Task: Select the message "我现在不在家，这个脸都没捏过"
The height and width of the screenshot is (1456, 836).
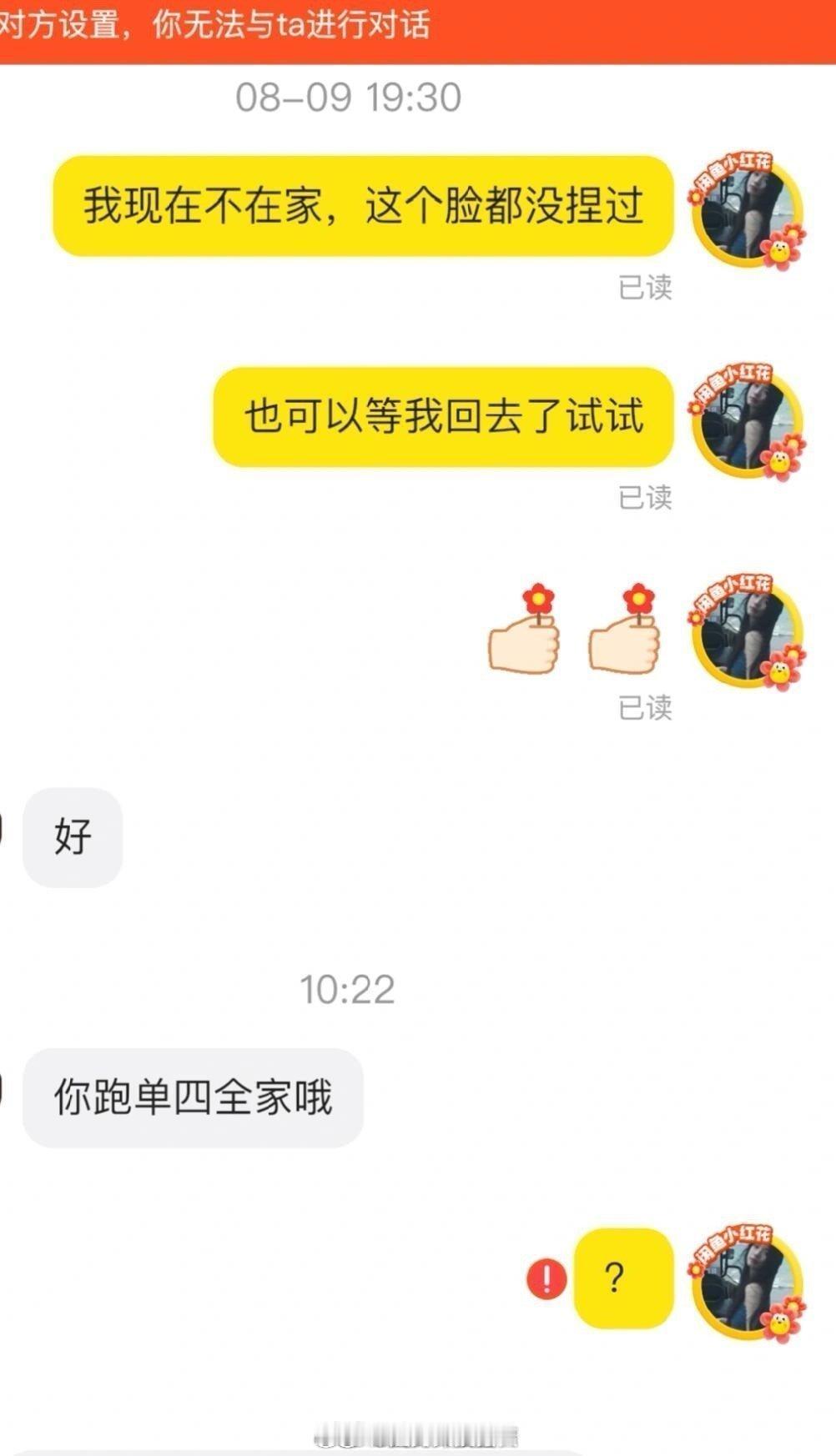Action: pyautogui.click(x=365, y=208)
